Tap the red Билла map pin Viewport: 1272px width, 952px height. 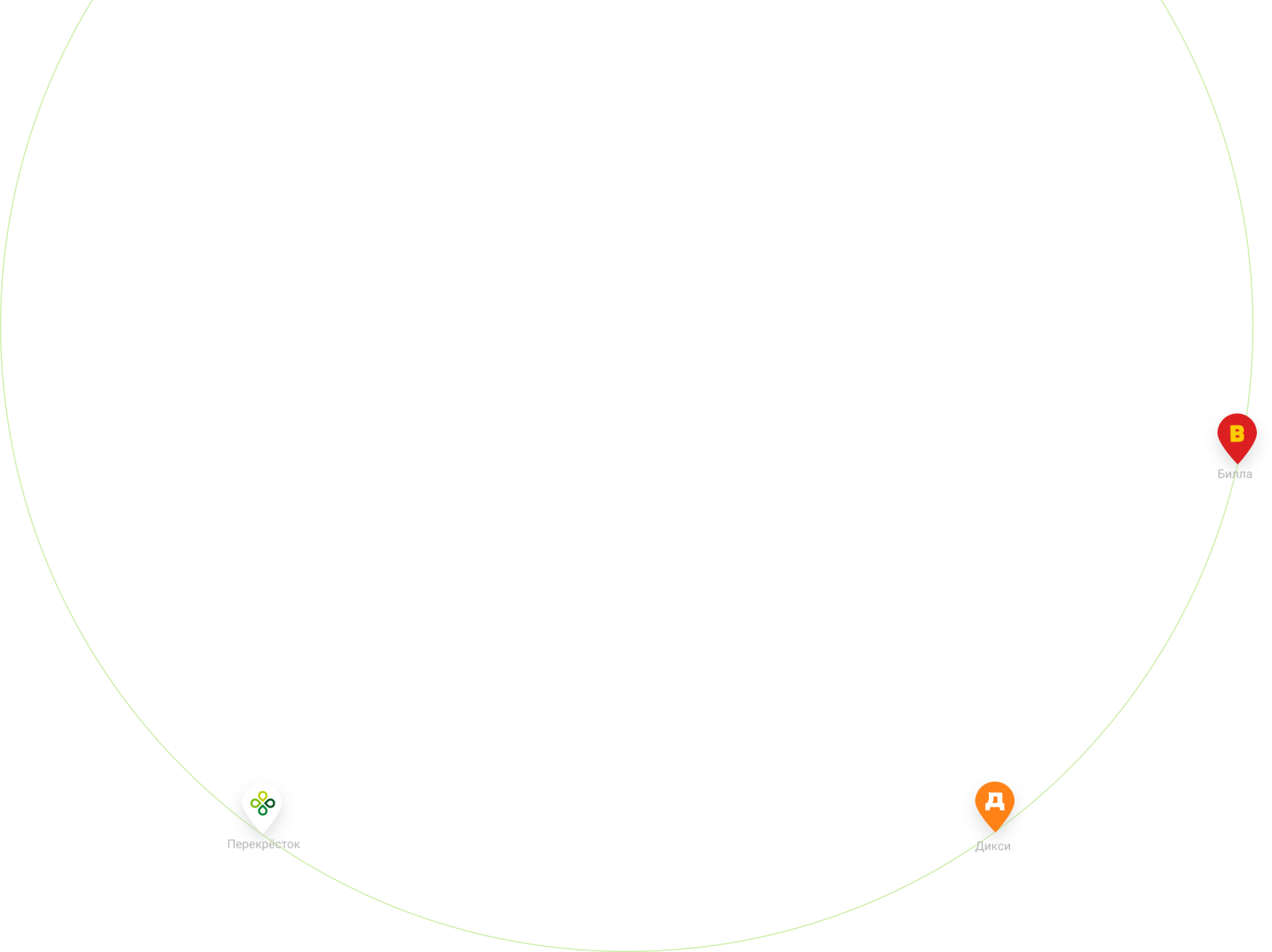(1236, 437)
